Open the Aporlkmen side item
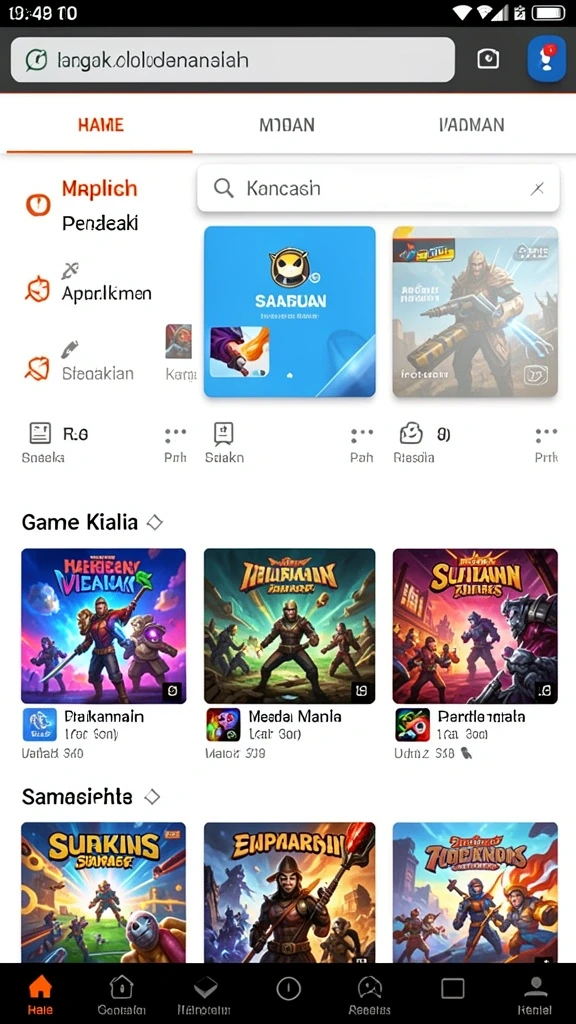Screen dimensions: 576x1024 pyautogui.click(x=88, y=283)
